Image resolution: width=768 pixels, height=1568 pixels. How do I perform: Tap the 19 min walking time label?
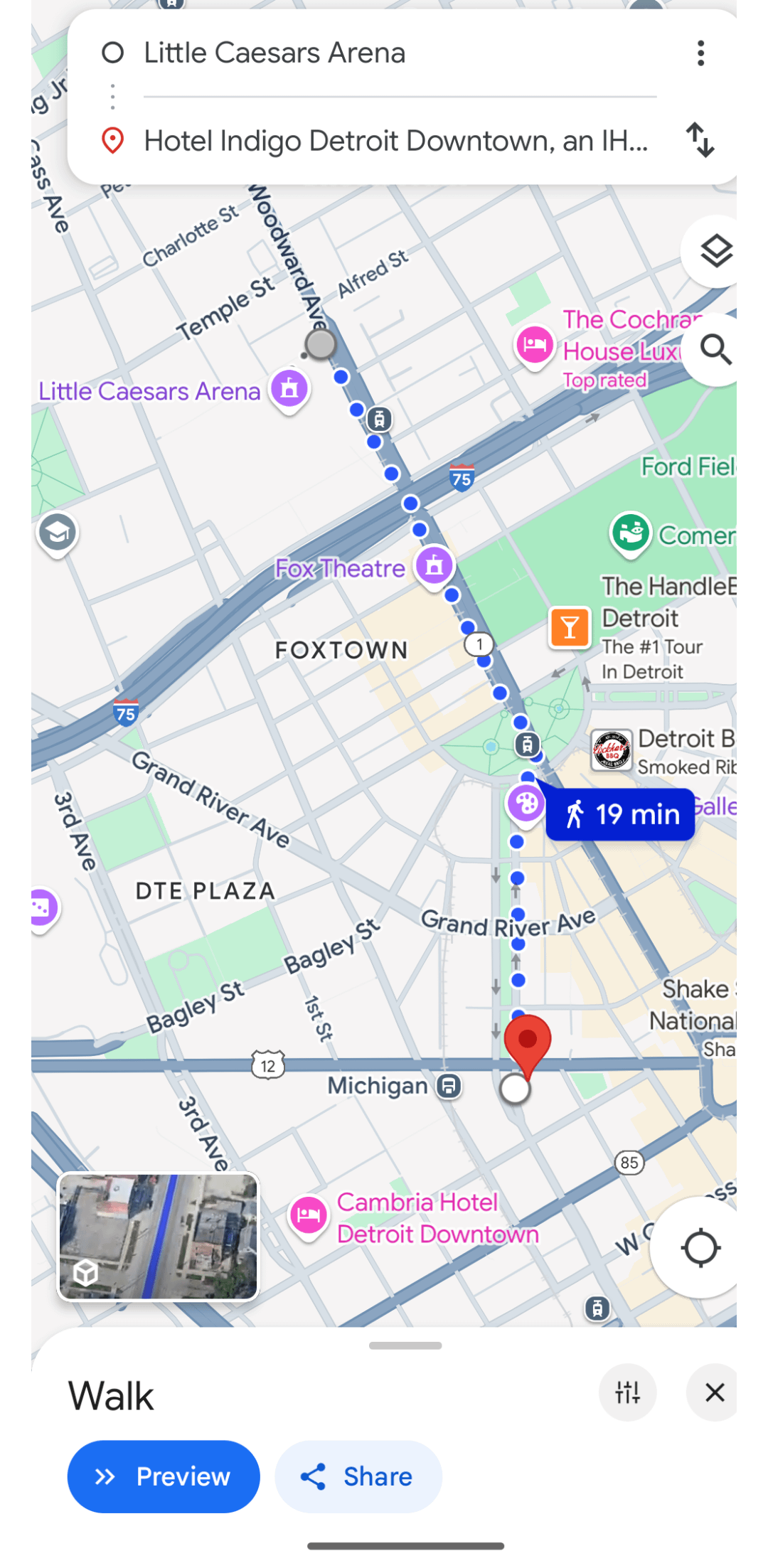621,814
